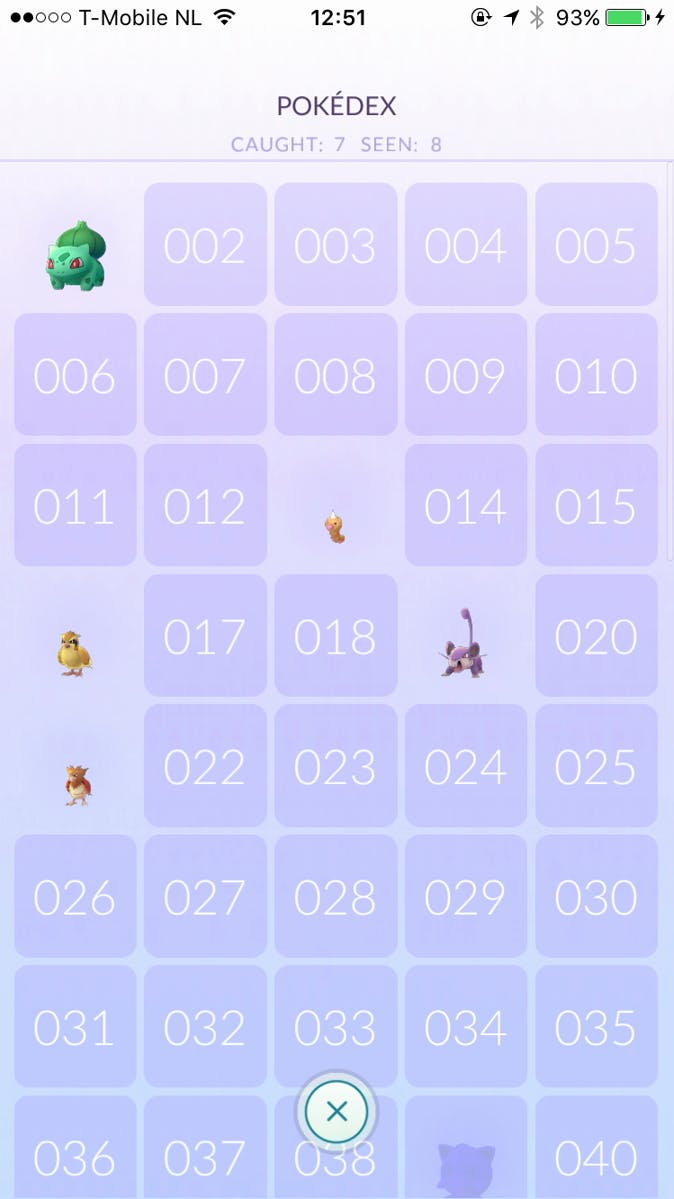674x1199 pixels.
Task: Close the Pokédex with the X button
Action: tap(337, 1111)
